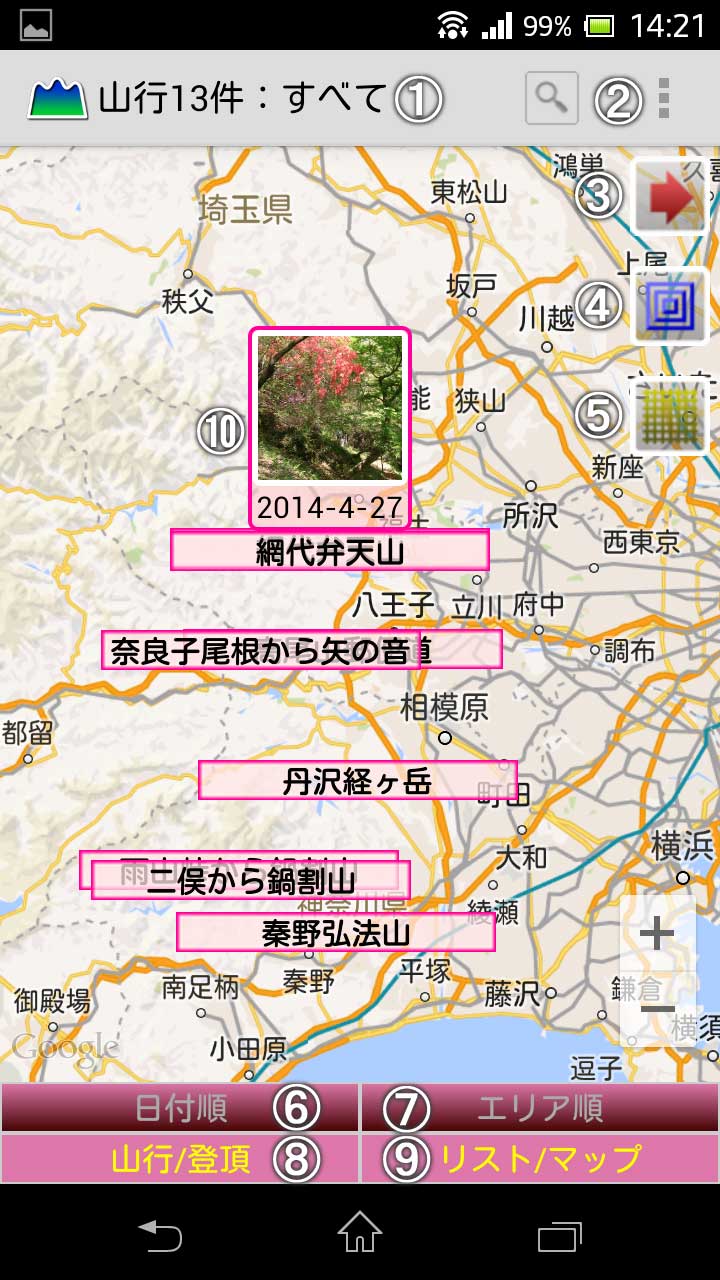Tap the blue concentric squares button
Viewport: 720px width, 1280px height.
coord(670,306)
